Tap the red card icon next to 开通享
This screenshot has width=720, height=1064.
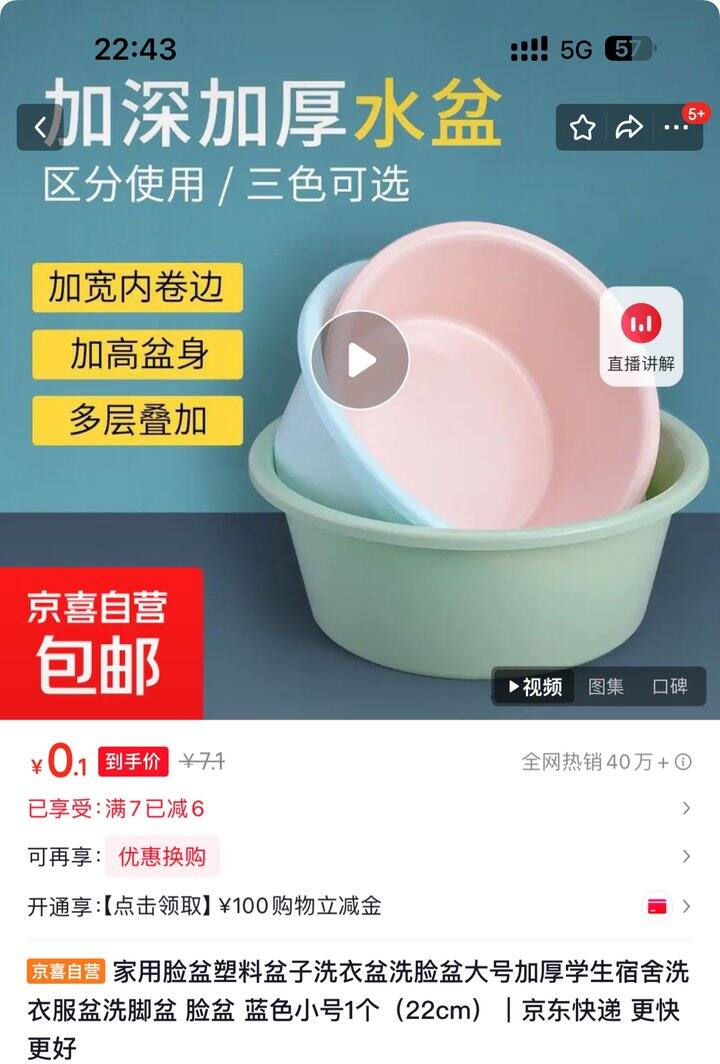tap(655, 907)
